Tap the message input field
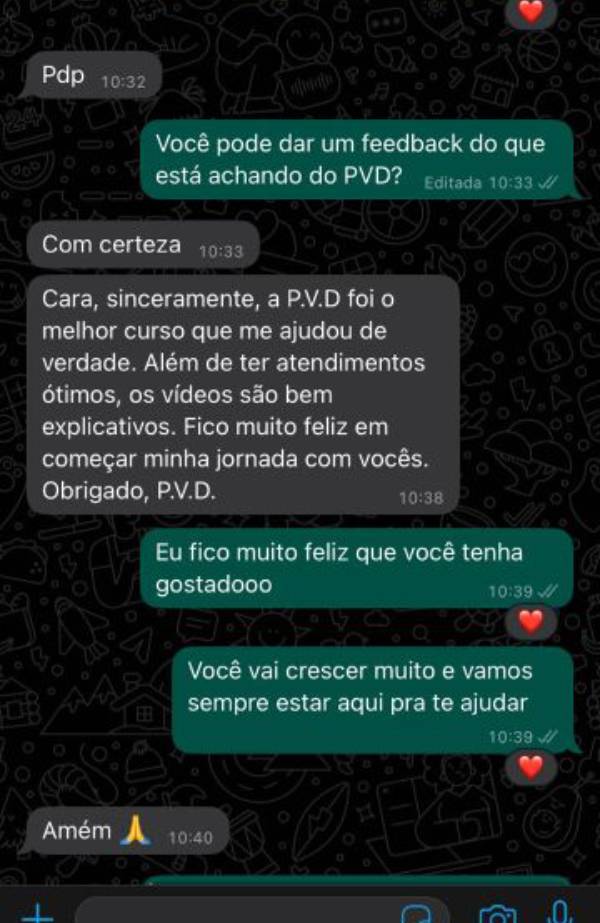This screenshot has width=600, height=923. tap(230, 912)
